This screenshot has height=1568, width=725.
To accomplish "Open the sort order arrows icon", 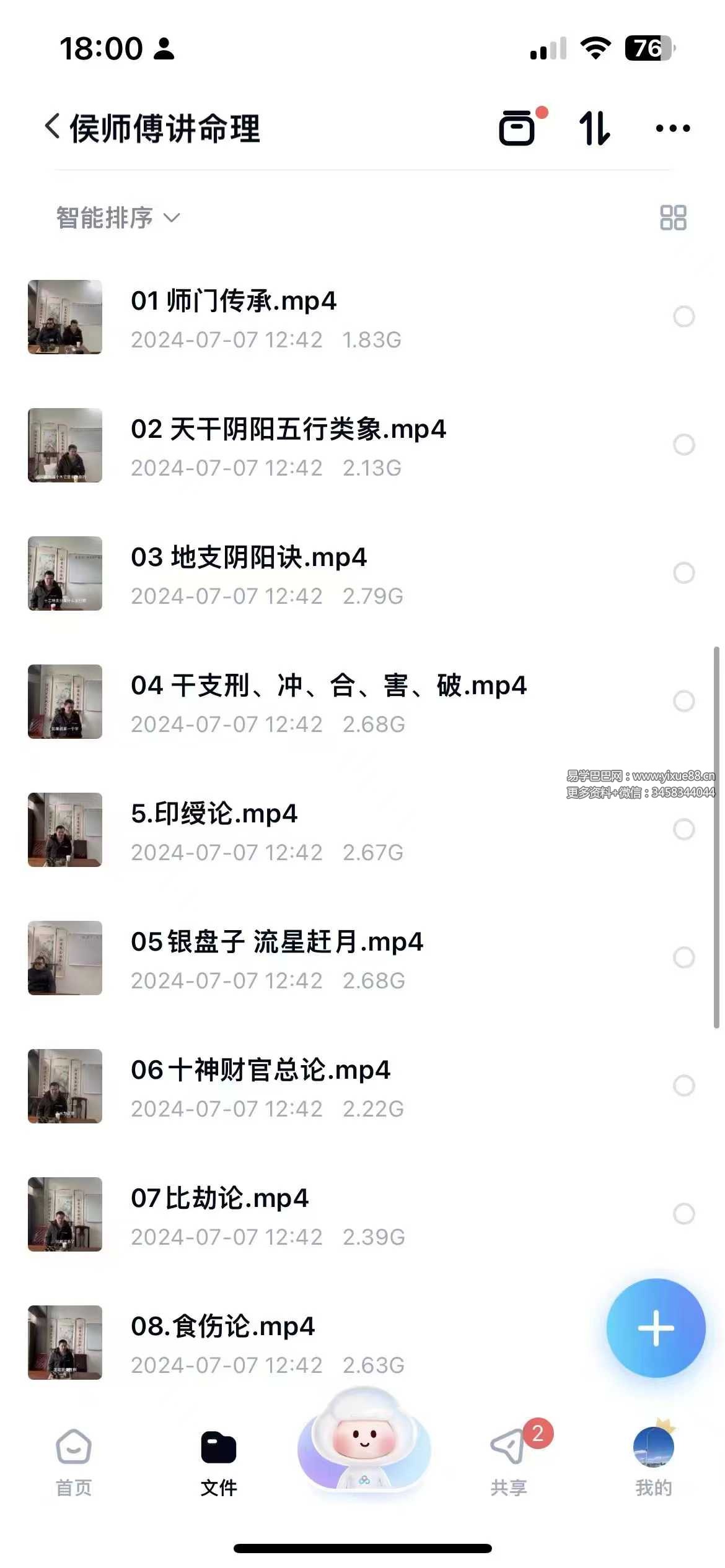I will (x=594, y=128).
